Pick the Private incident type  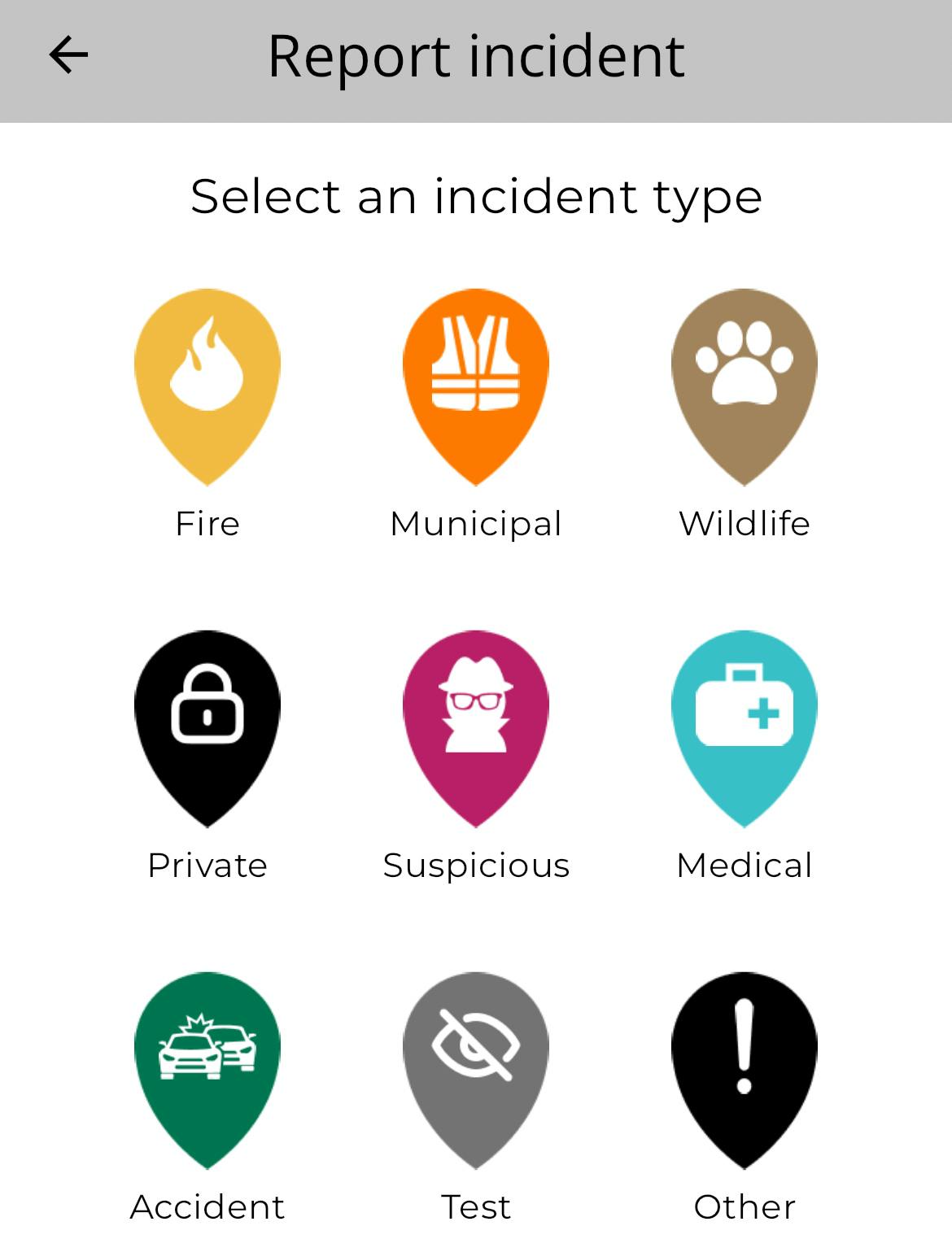click(x=207, y=726)
